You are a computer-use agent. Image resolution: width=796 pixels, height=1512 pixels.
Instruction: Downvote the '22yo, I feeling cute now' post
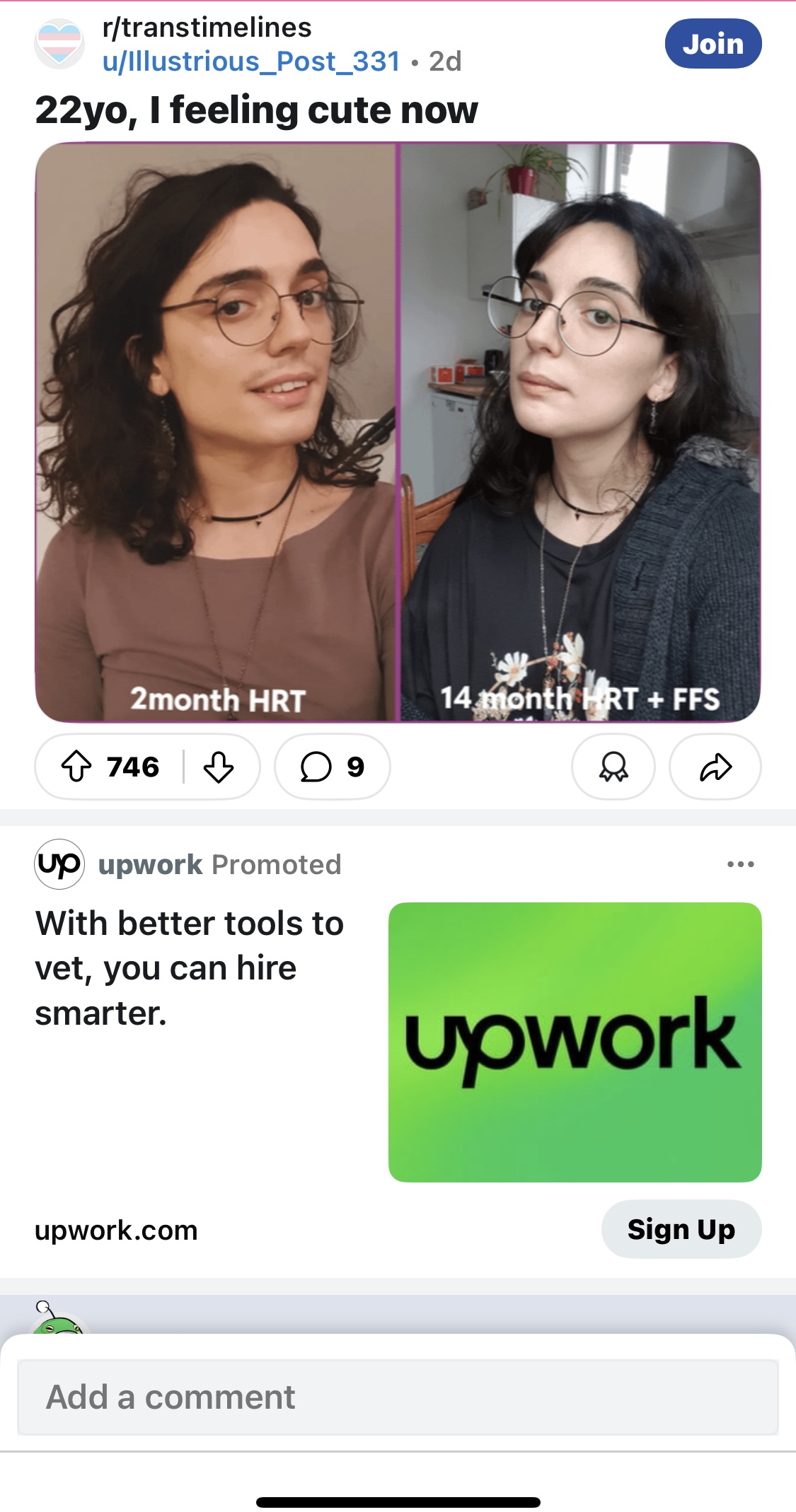point(218,767)
